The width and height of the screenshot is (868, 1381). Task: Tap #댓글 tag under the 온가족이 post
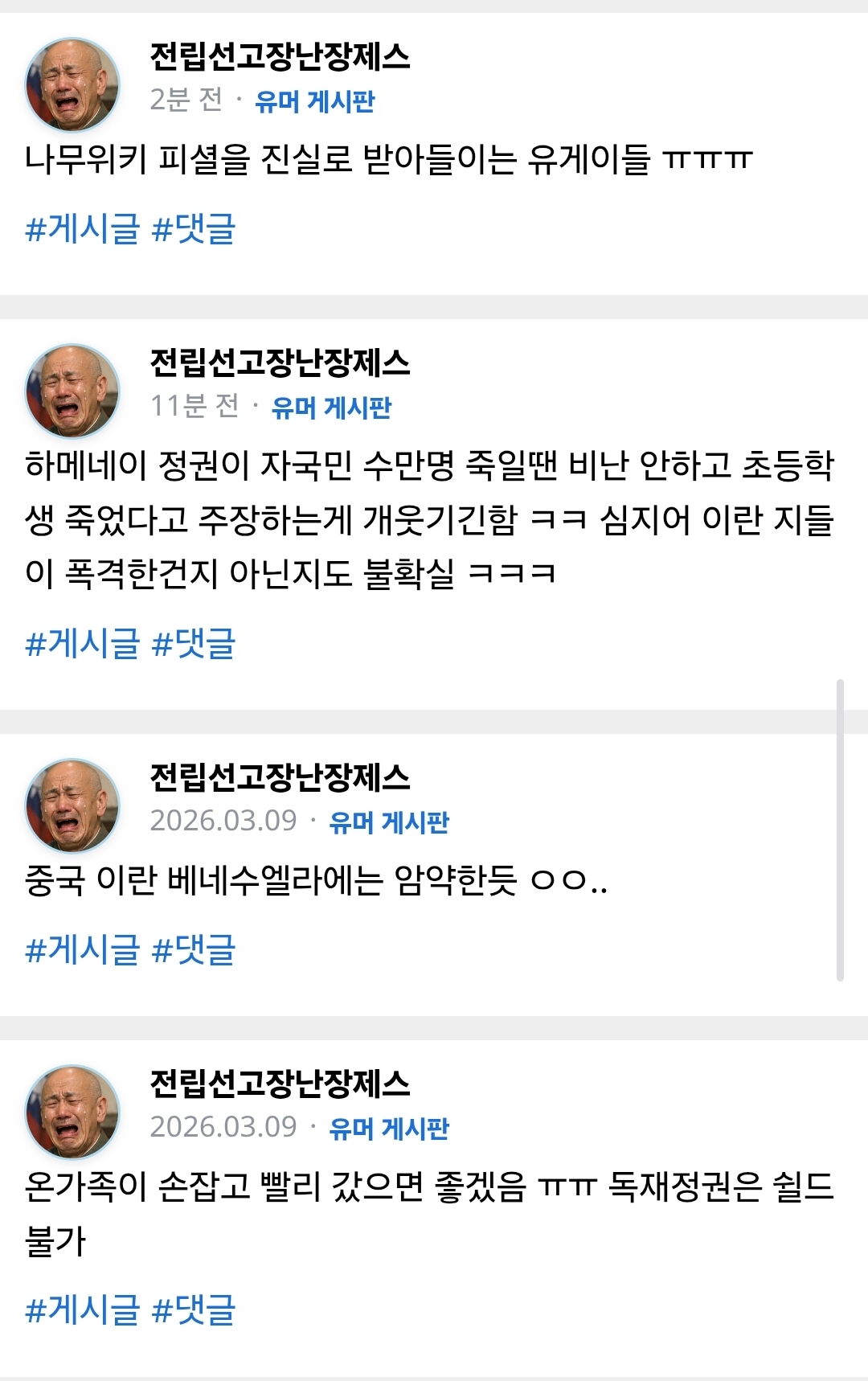point(193,1310)
